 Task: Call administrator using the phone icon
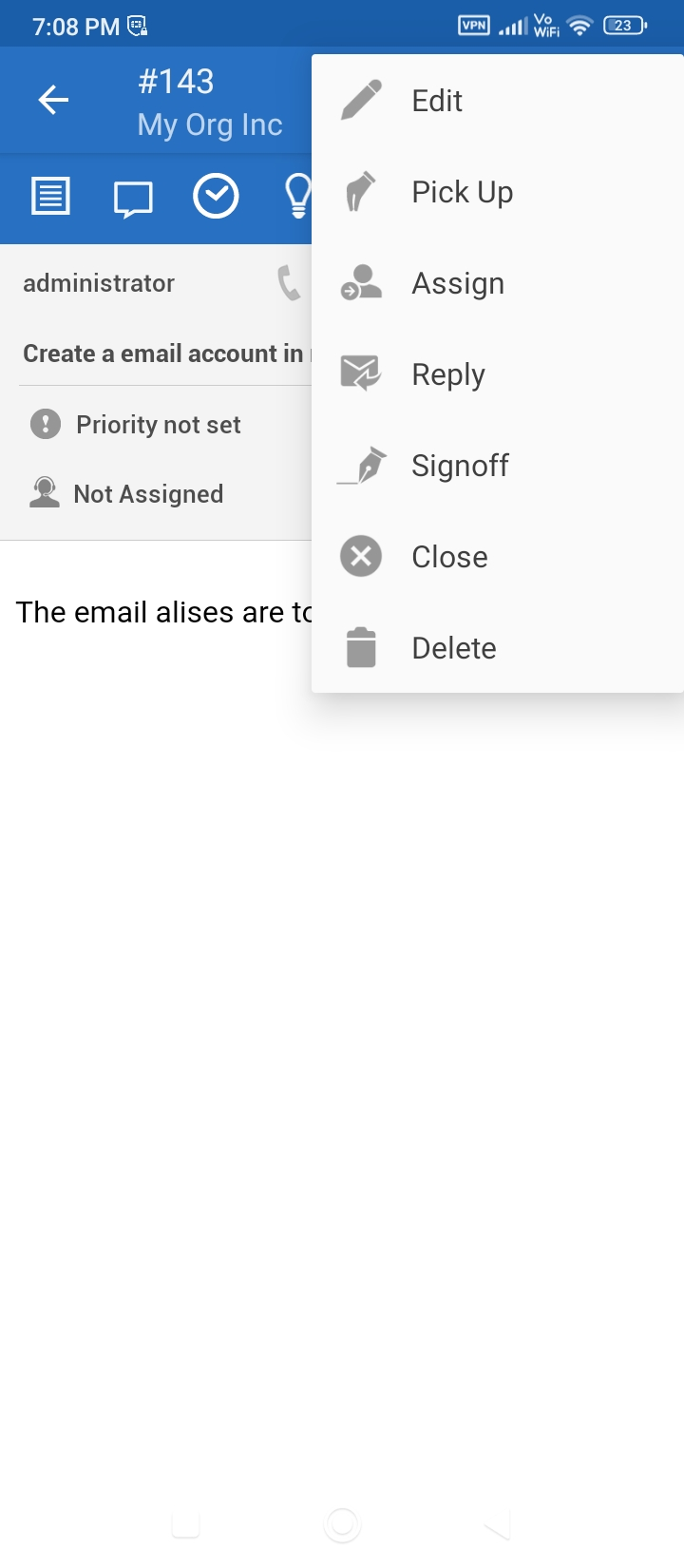[x=289, y=283]
